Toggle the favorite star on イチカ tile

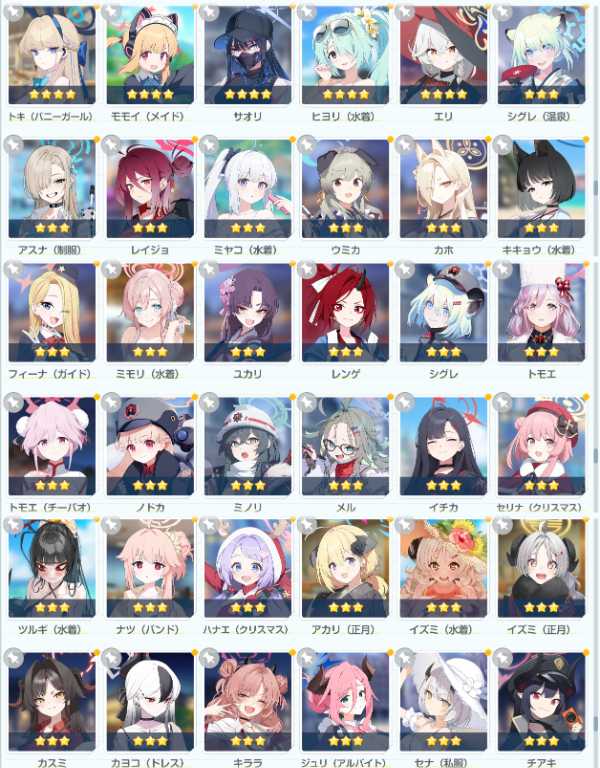point(405,401)
